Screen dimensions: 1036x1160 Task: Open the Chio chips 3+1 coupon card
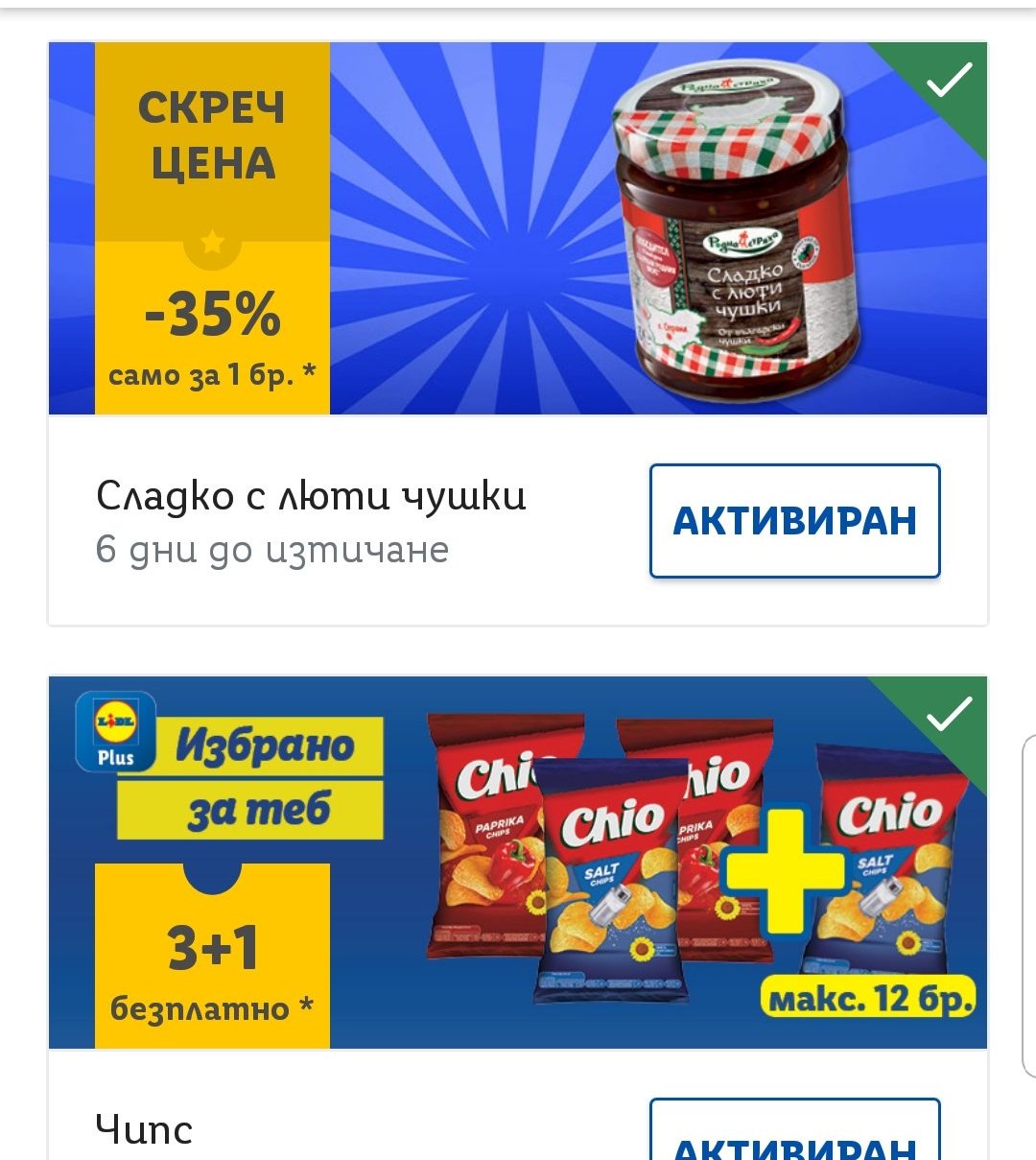(518, 917)
